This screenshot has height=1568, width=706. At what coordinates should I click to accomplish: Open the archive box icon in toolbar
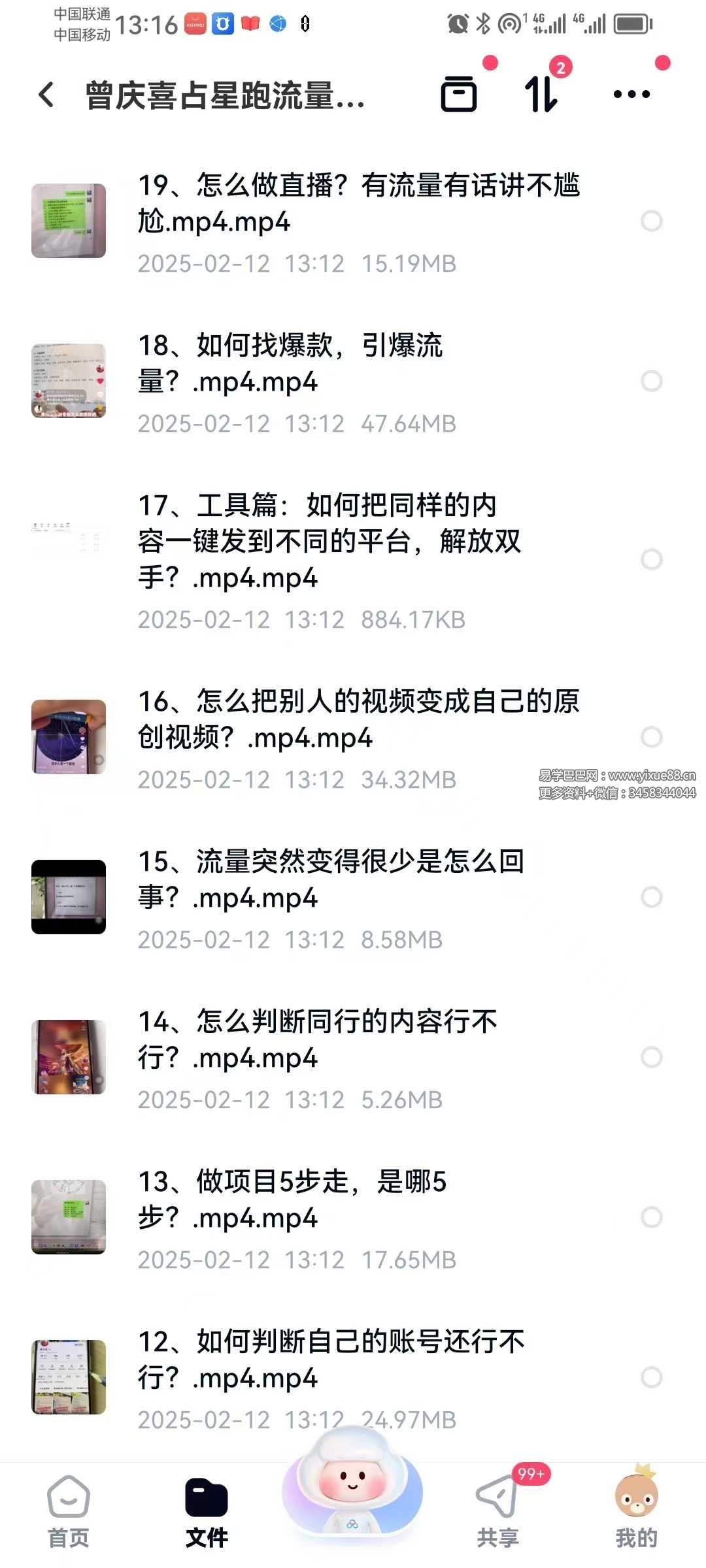pyautogui.click(x=458, y=94)
